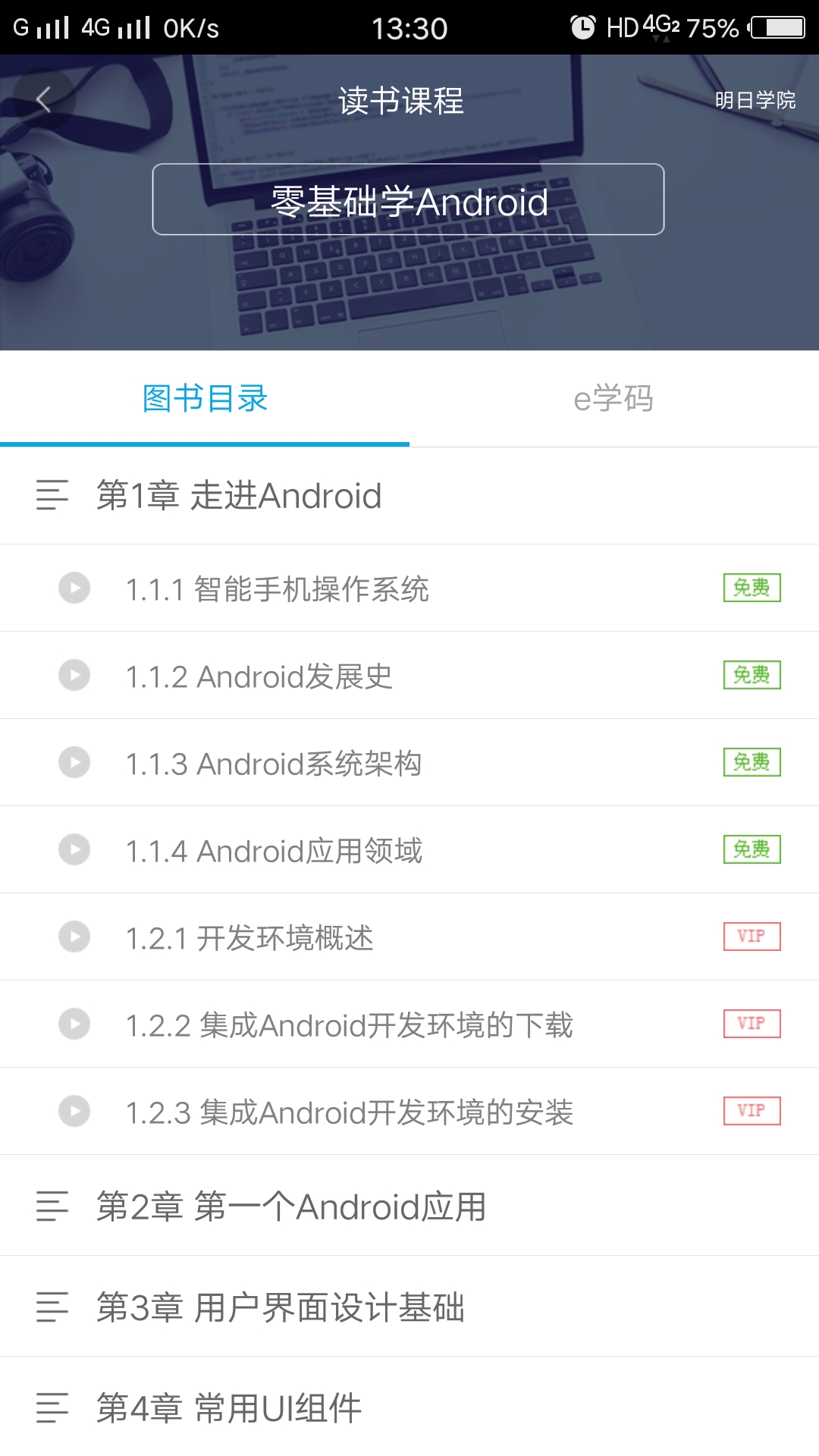Select the 图书目录 tab
This screenshot has height=1456, width=819.
point(205,399)
